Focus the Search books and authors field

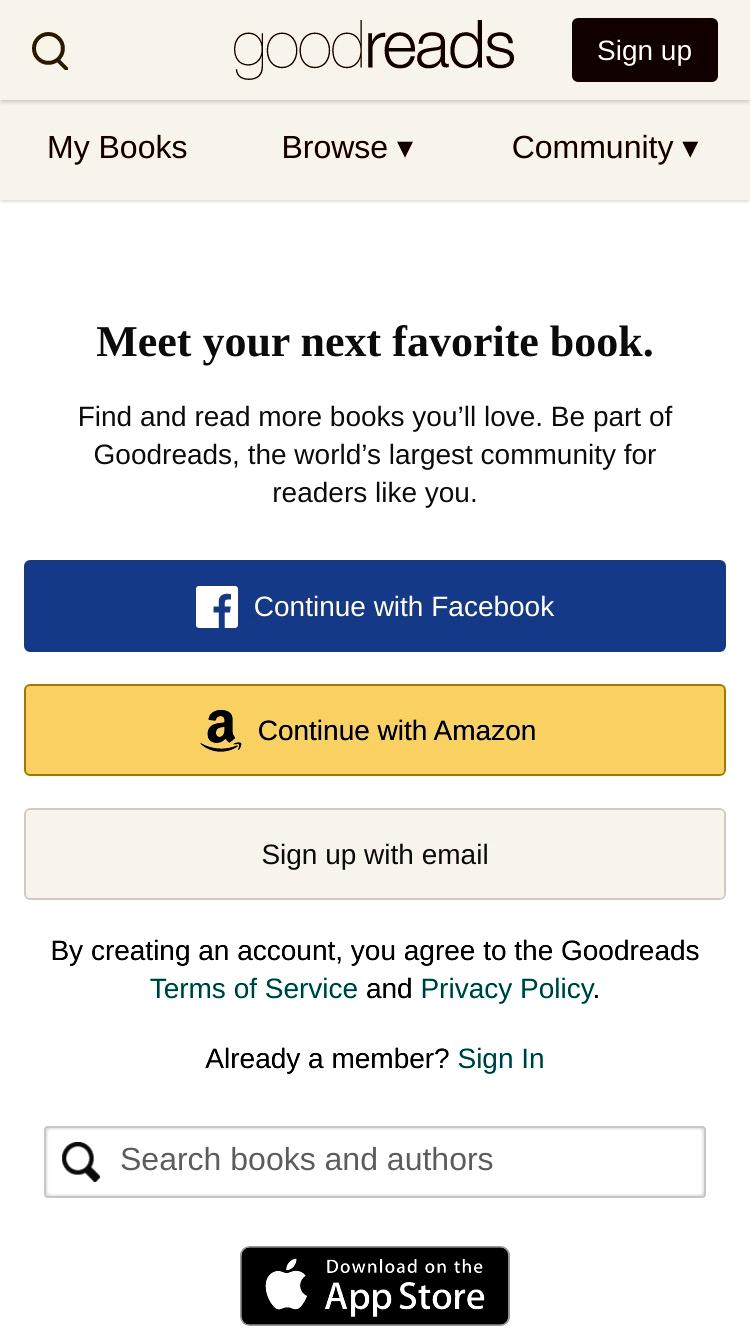pyautogui.click(x=375, y=1161)
